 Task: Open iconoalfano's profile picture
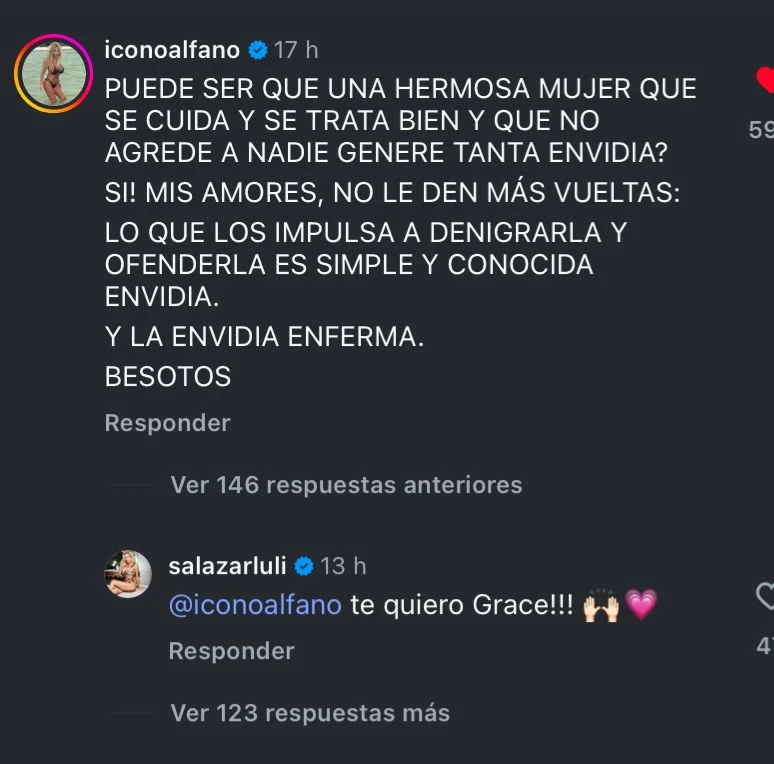tap(53, 73)
